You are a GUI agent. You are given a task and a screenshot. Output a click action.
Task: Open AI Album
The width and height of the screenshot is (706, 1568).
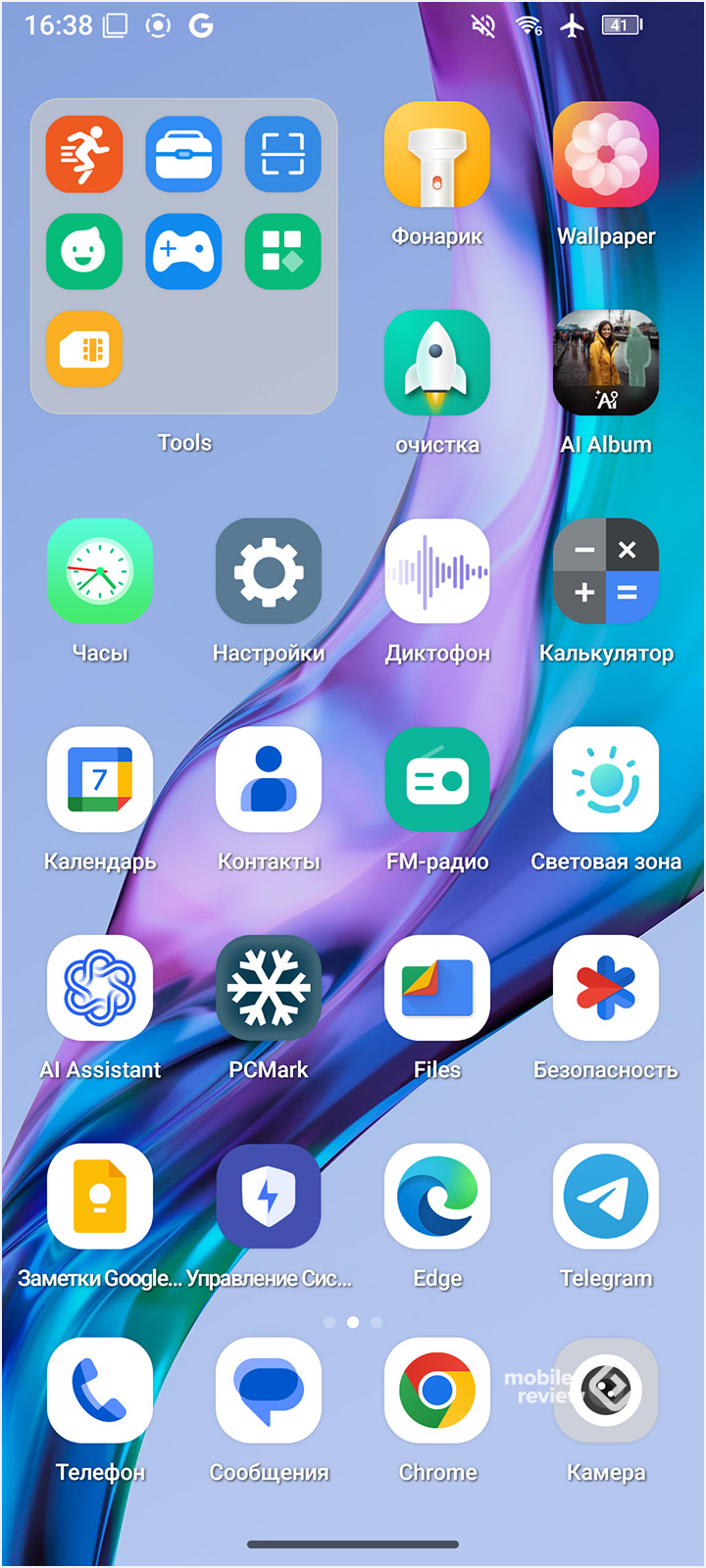click(x=606, y=364)
